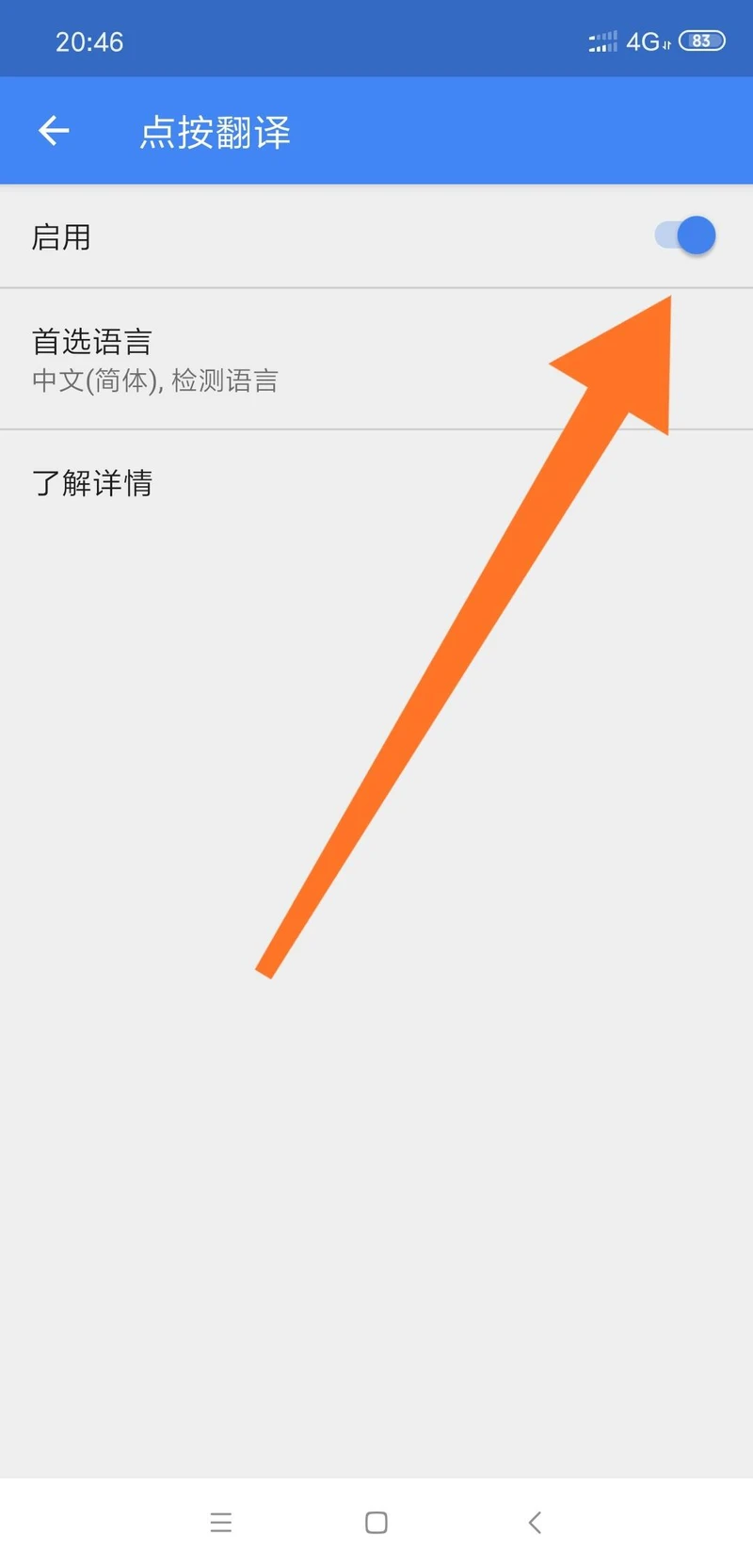Tap the system home button

pyautogui.click(x=376, y=1522)
